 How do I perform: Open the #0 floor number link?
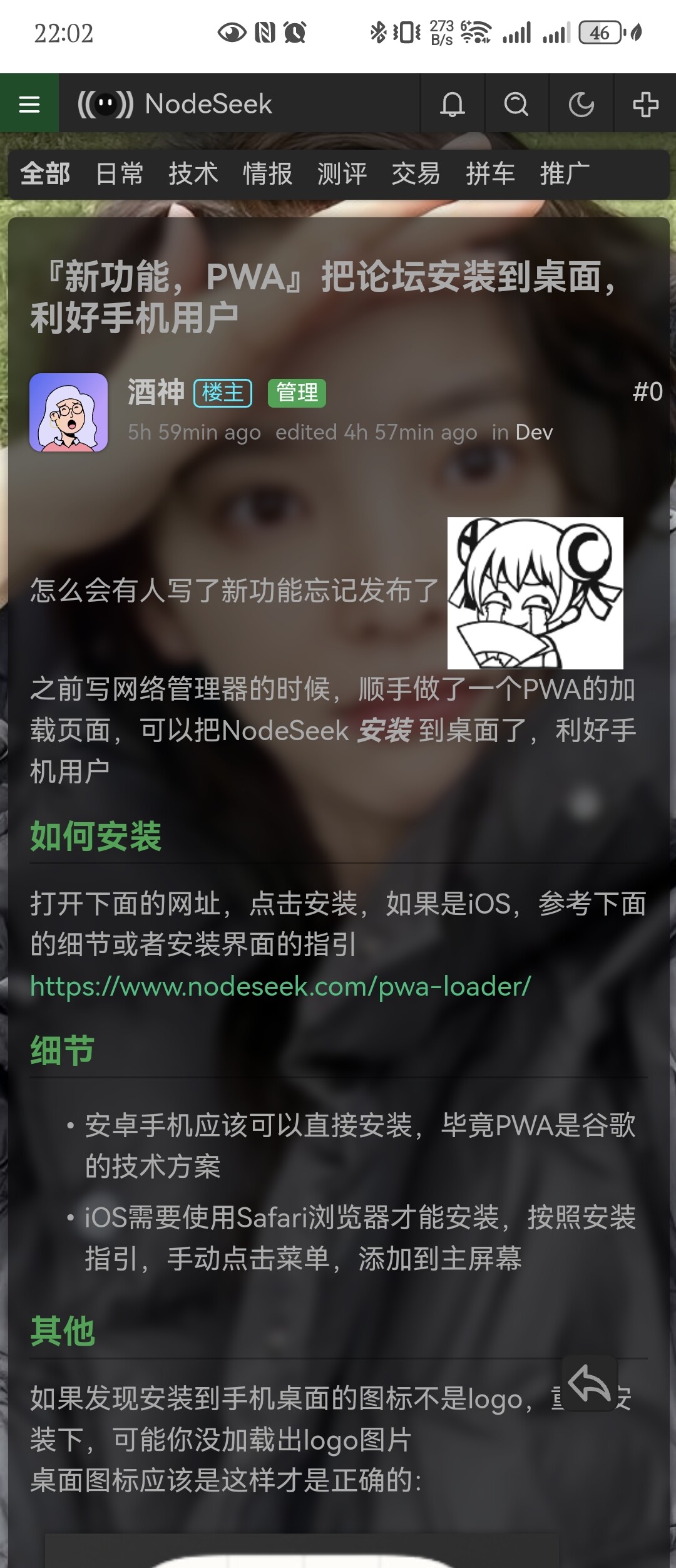coord(647,392)
